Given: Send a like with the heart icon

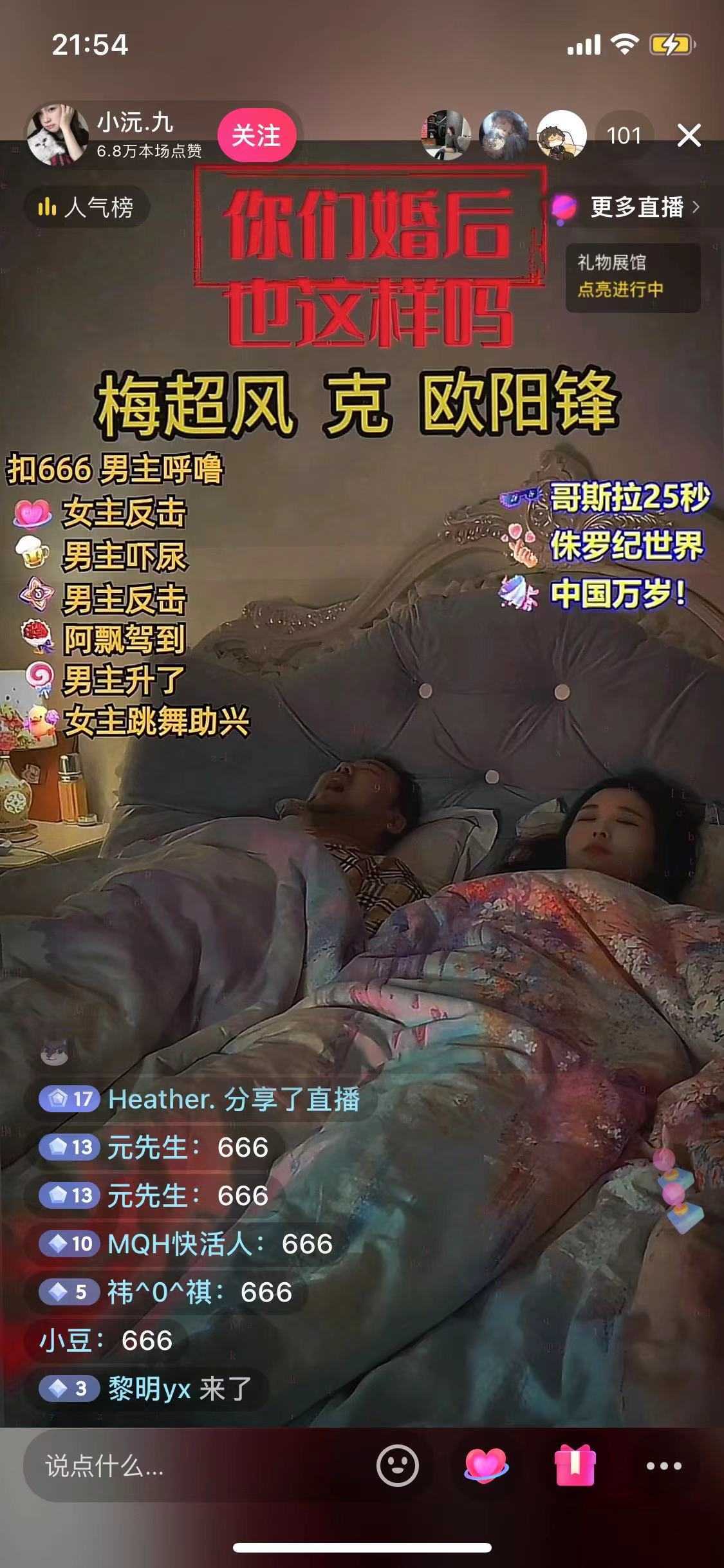Looking at the screenshot, I should coord(486,1467).
